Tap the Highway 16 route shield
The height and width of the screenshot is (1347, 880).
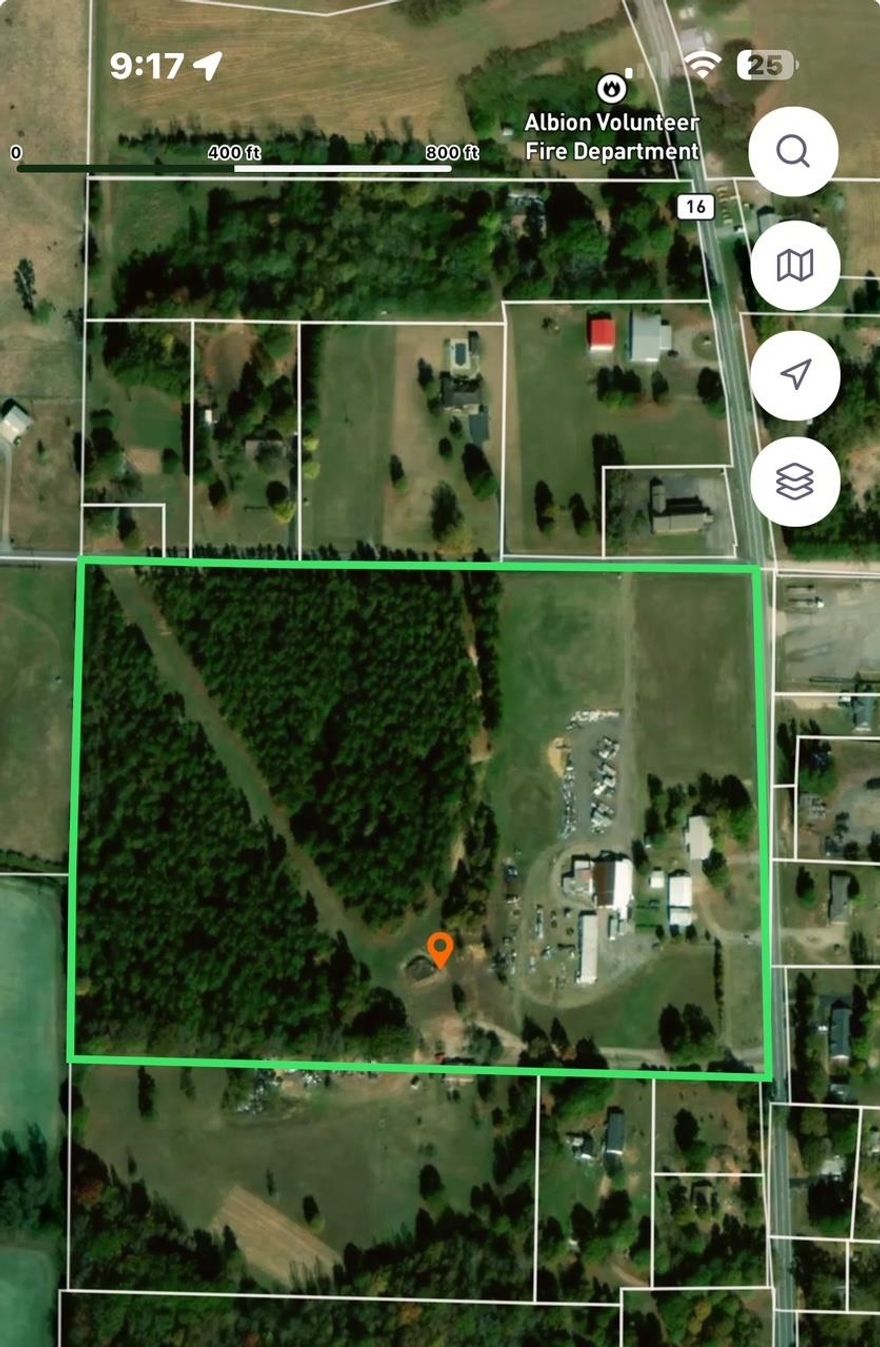coord(696,207)
